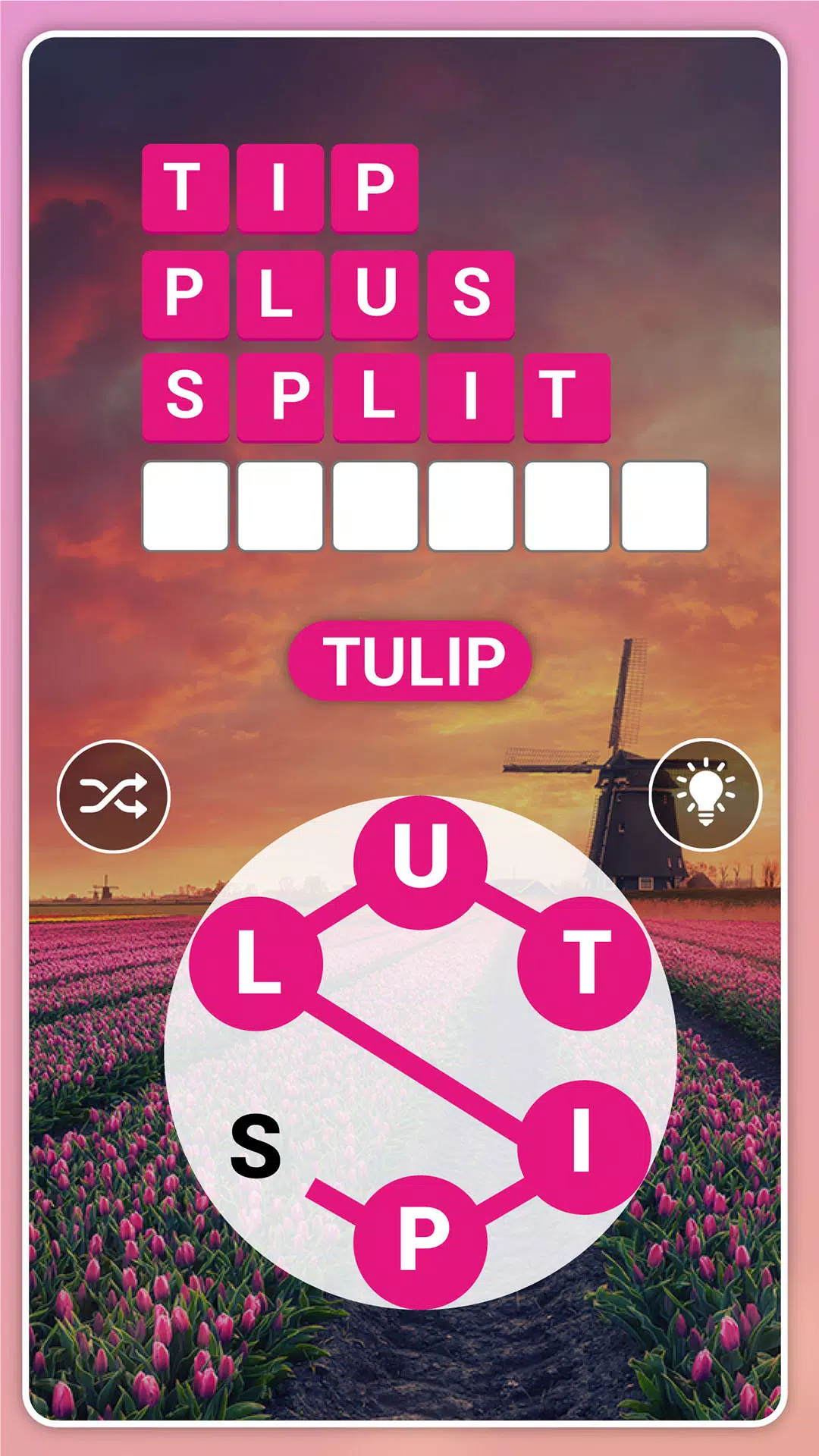The image size is (819, 1456).
Task: Tap the letter T in the wheel
Action: (584, 963)
